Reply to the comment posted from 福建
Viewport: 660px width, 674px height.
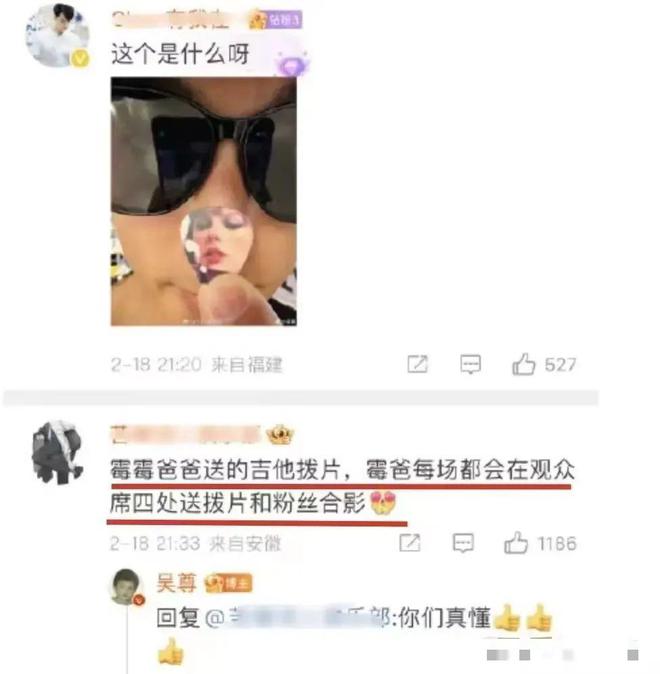[x=470, y=365]
